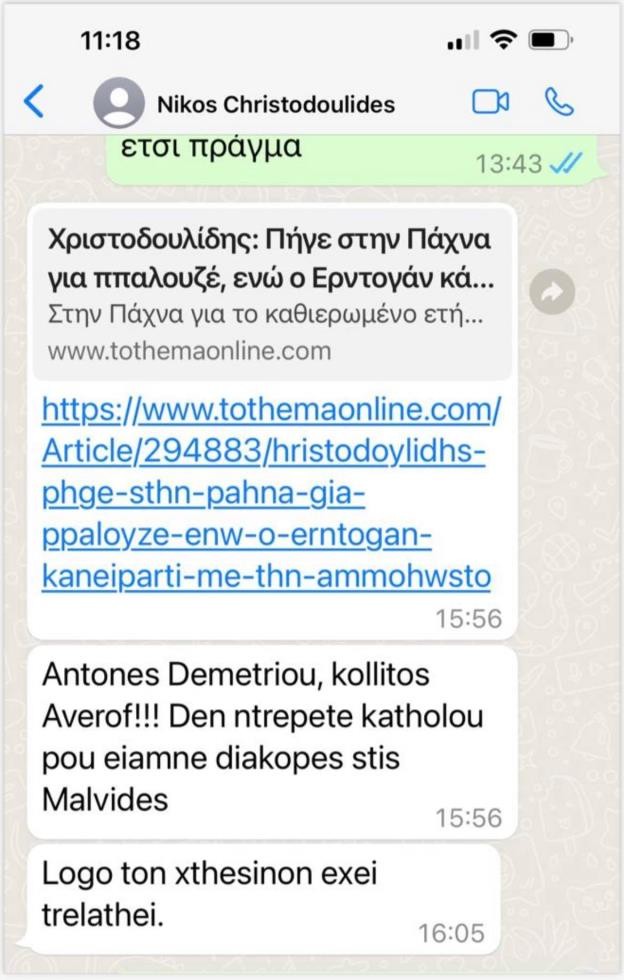Screen dimensions: 624x980
Task: Go back to the chat list
Action: pos(35,101)
